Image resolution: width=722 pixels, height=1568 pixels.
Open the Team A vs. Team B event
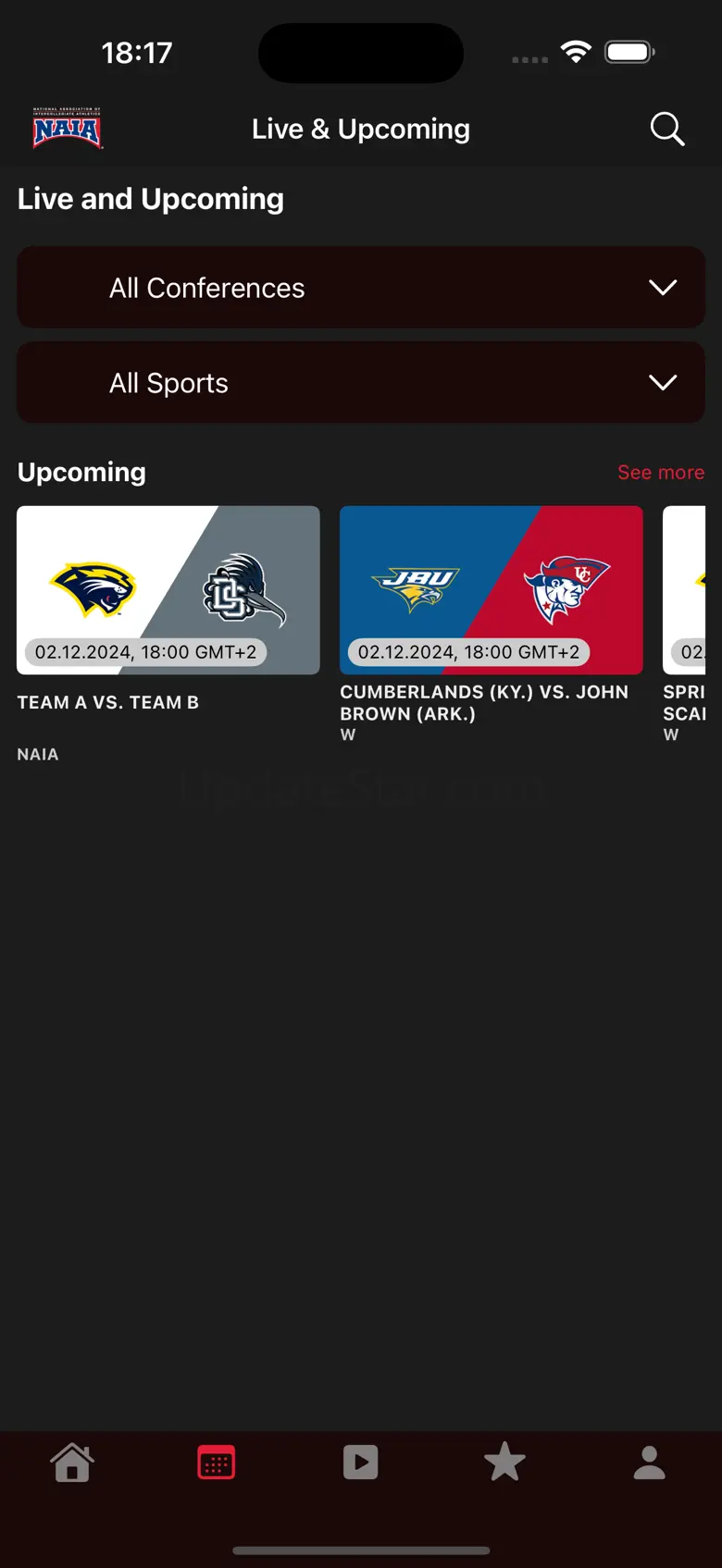tap(168, 590)
